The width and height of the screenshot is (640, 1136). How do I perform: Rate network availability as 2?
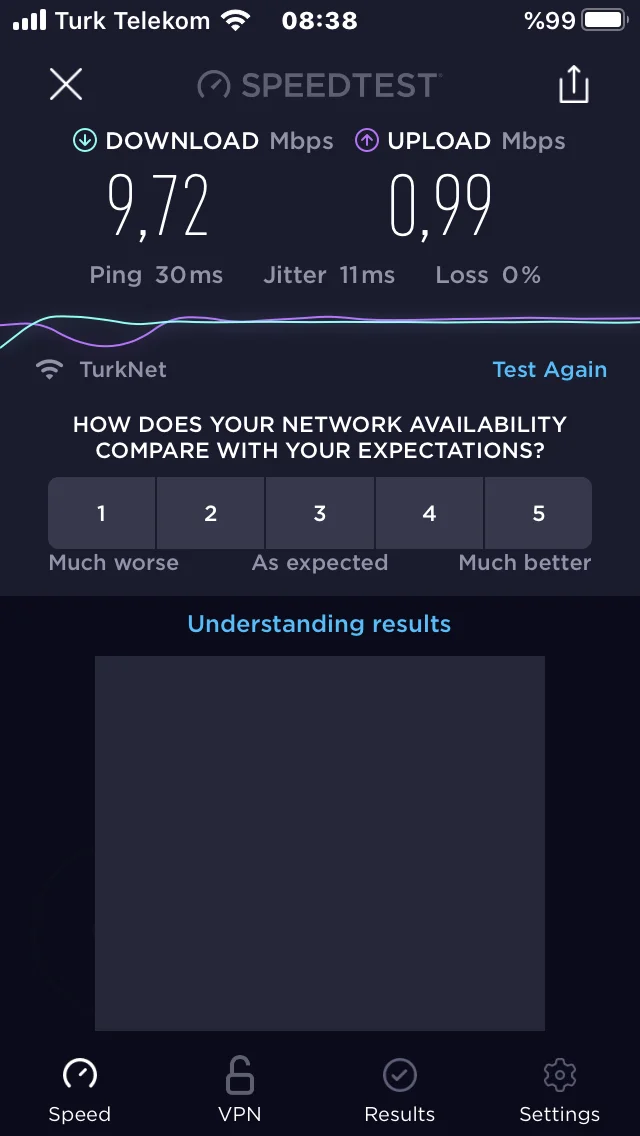tap(210, 513)
